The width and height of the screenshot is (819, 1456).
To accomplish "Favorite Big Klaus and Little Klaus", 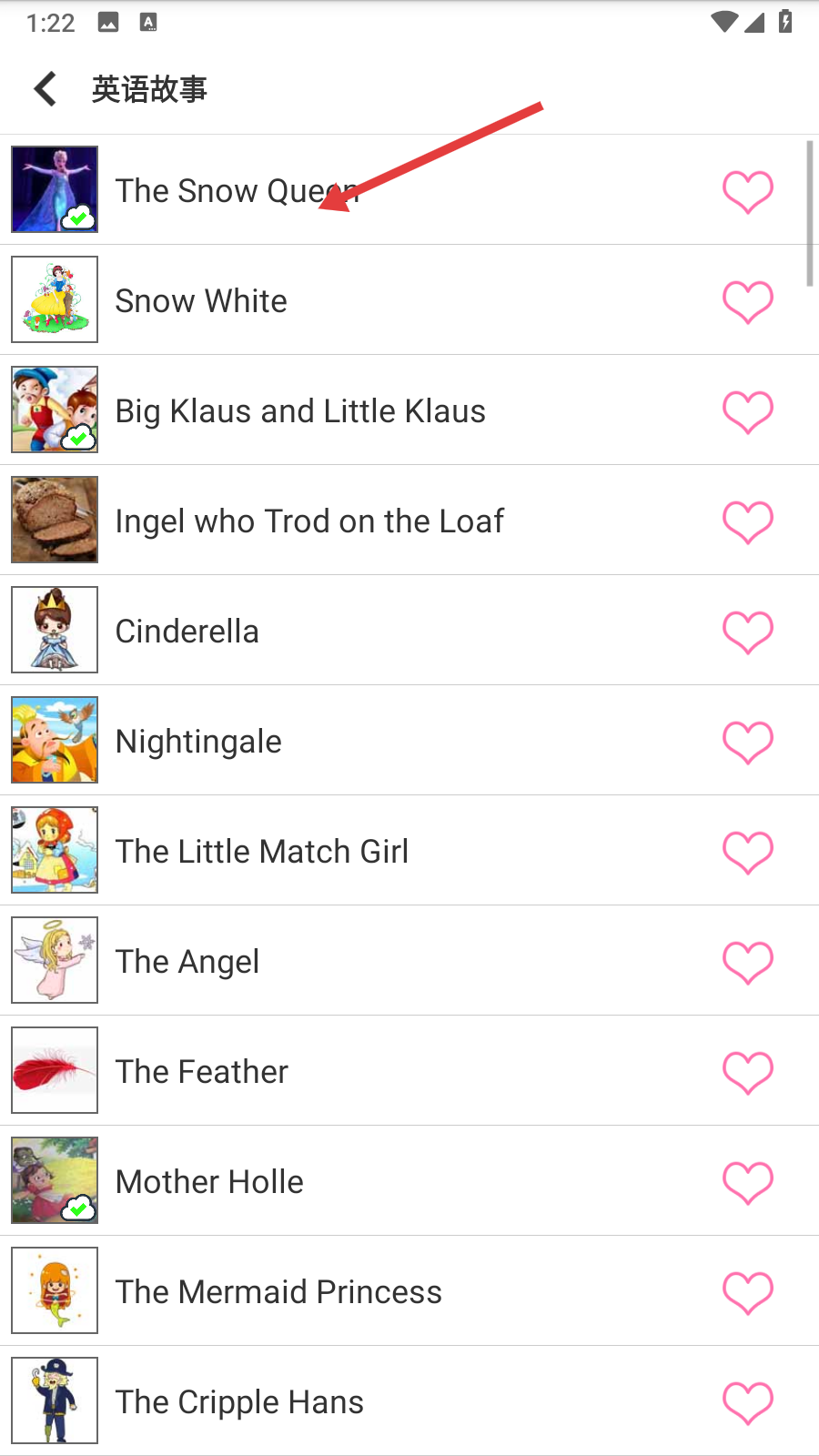I will (747, 411).
